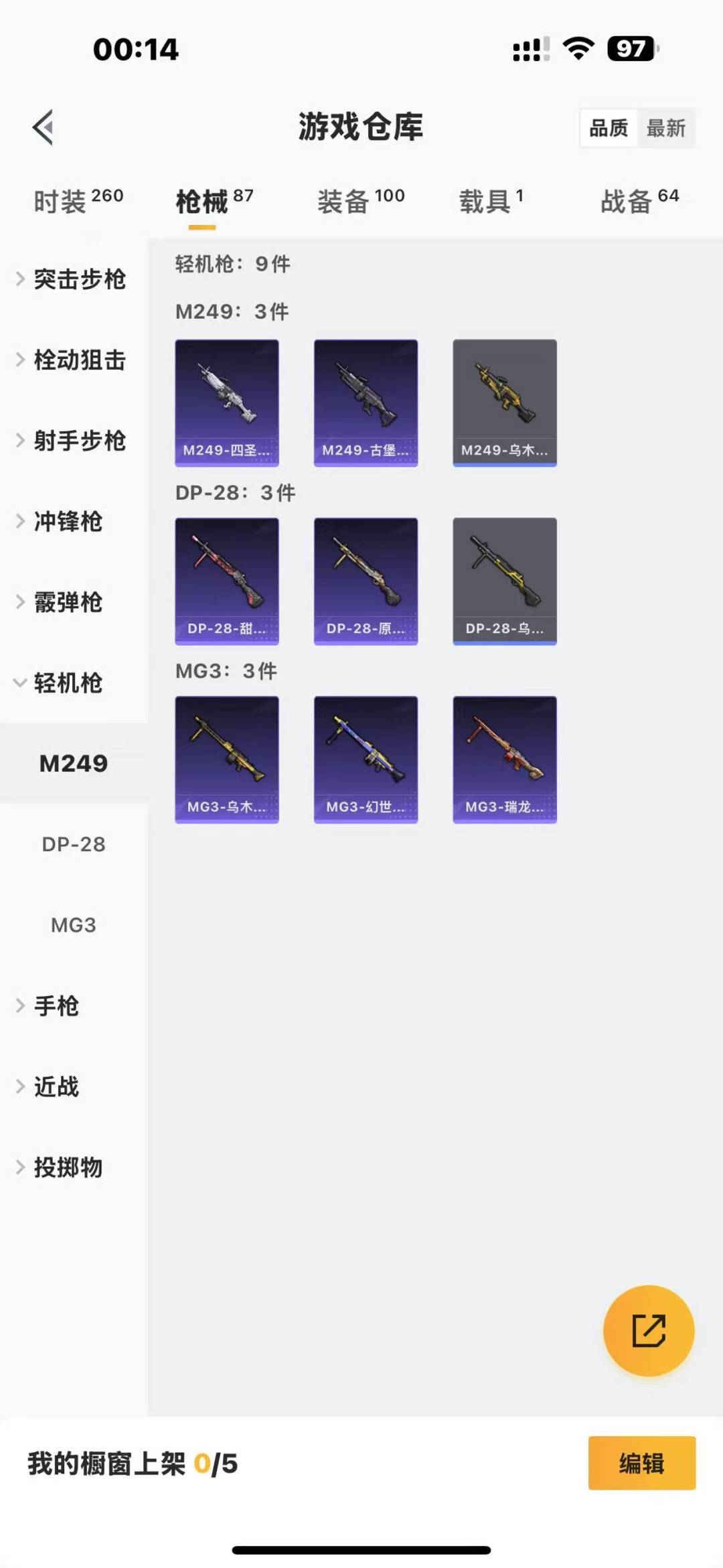View the M249-古堡 skin

coord(366,403)
